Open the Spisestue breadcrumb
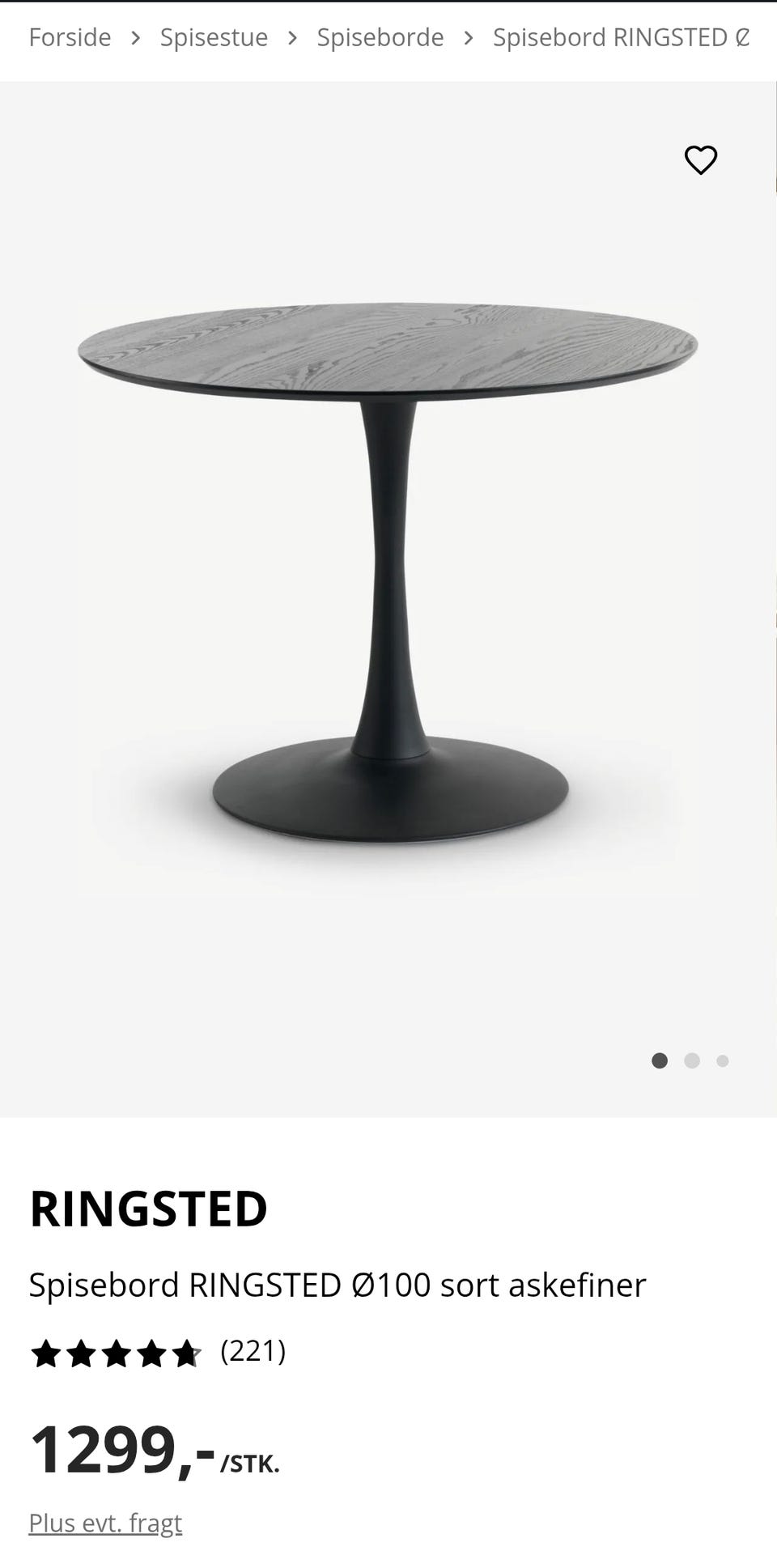The image size is (777, 1568). click(214, 37)
